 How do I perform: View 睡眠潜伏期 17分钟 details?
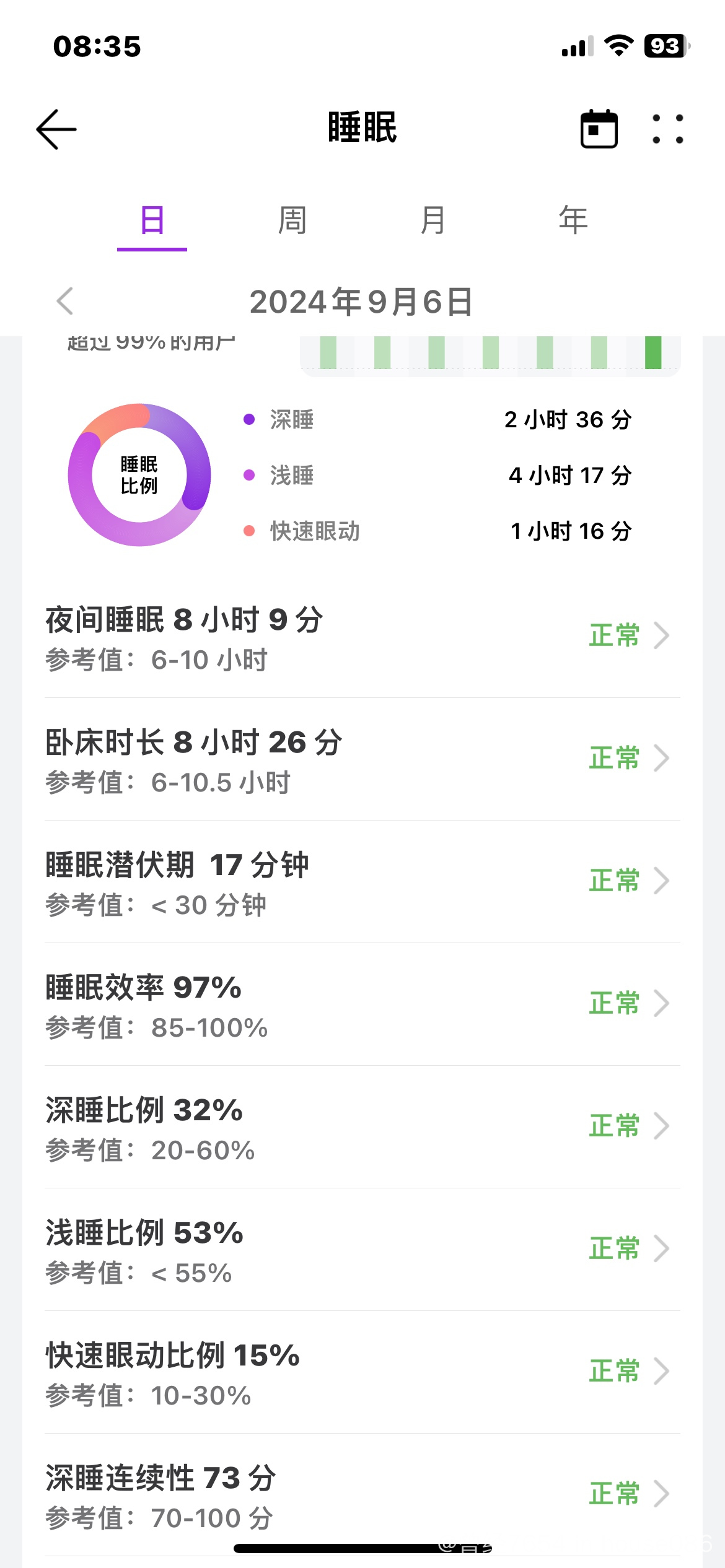click(362, 882)
